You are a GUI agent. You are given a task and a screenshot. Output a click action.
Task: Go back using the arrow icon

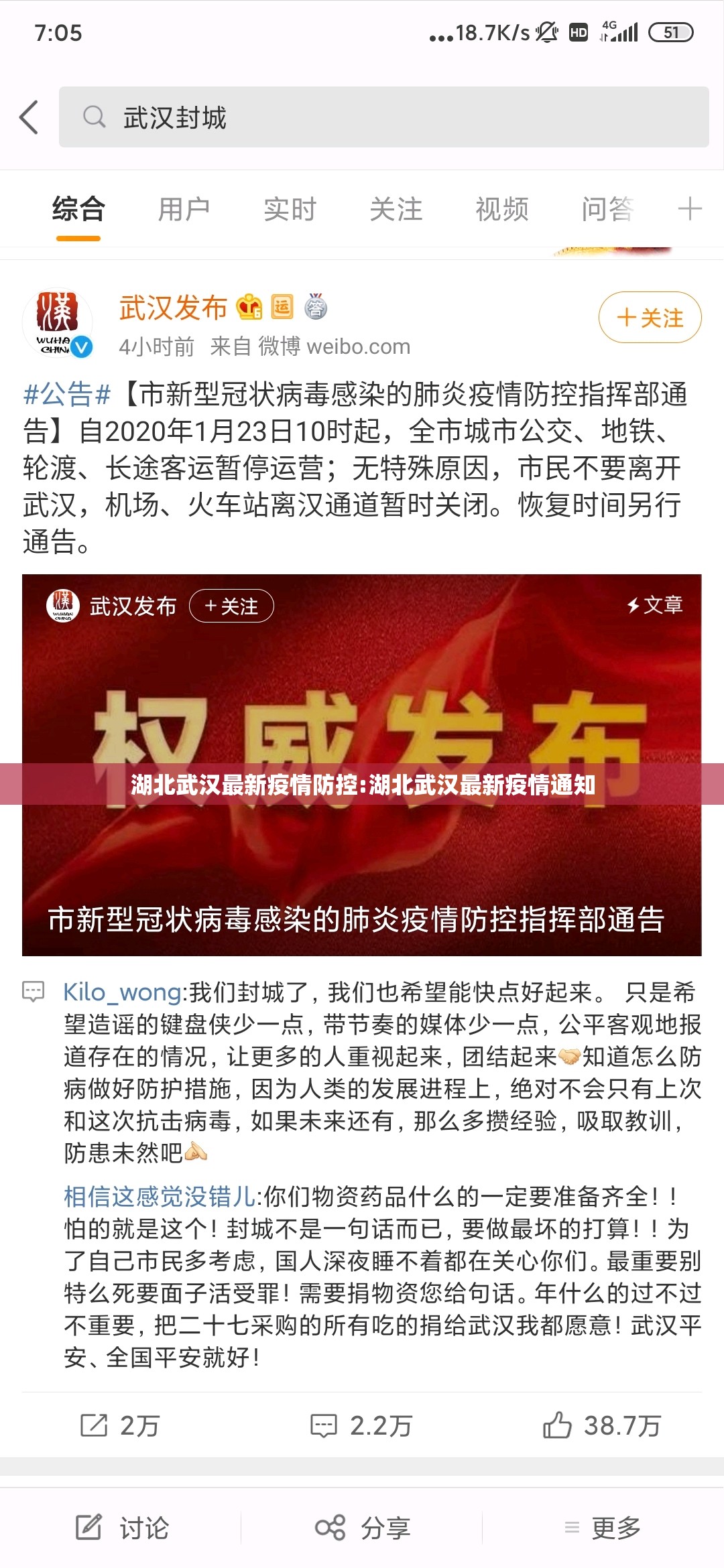[29, 117]
